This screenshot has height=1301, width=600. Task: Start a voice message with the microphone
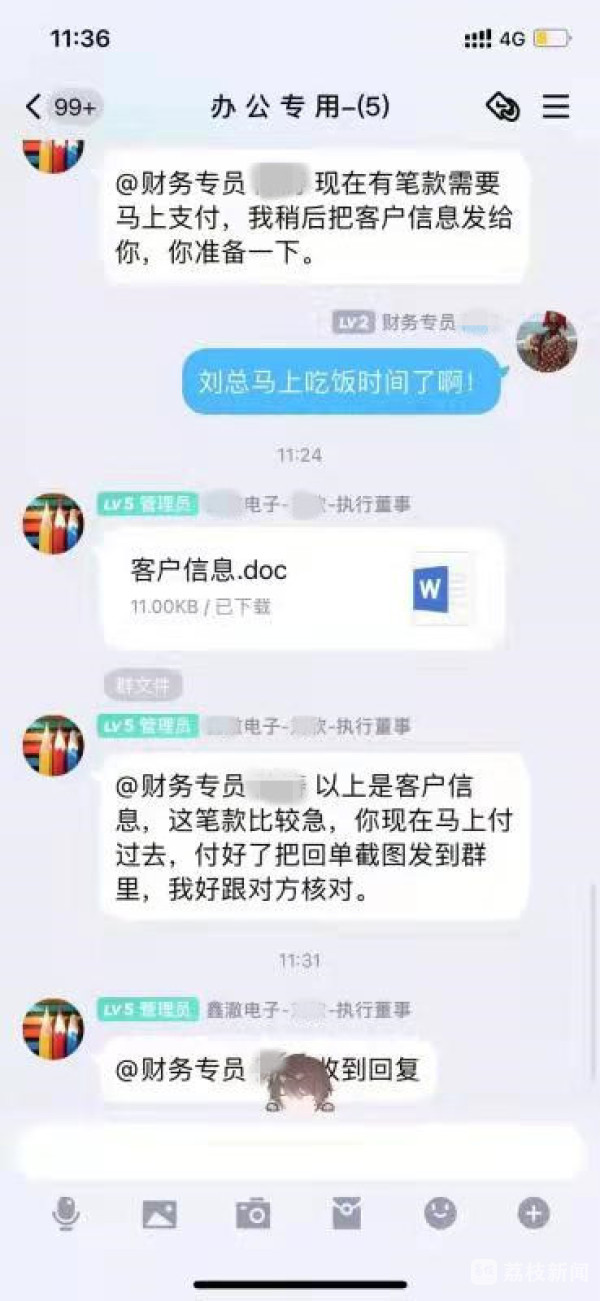(66, 1214)
